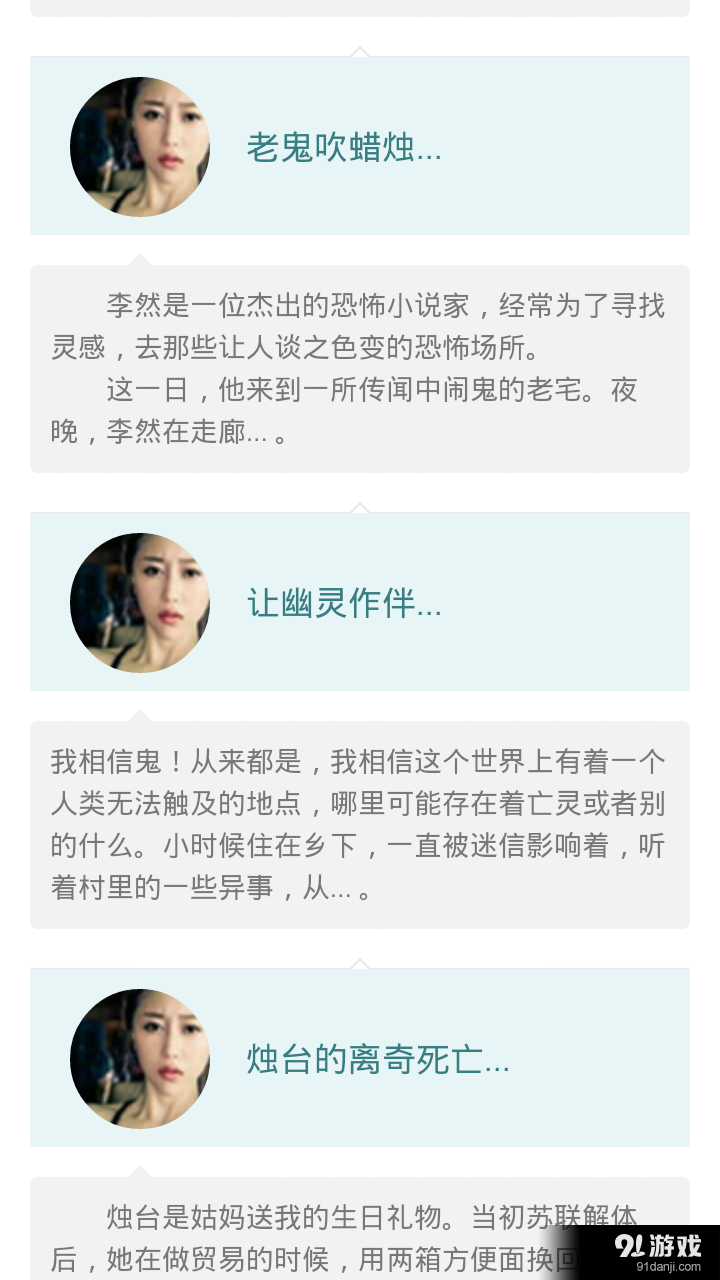The image size is (720, 1280).
Task: Tap the chevron above the "让幽灵作伴" card
Action: click(360, 508)
